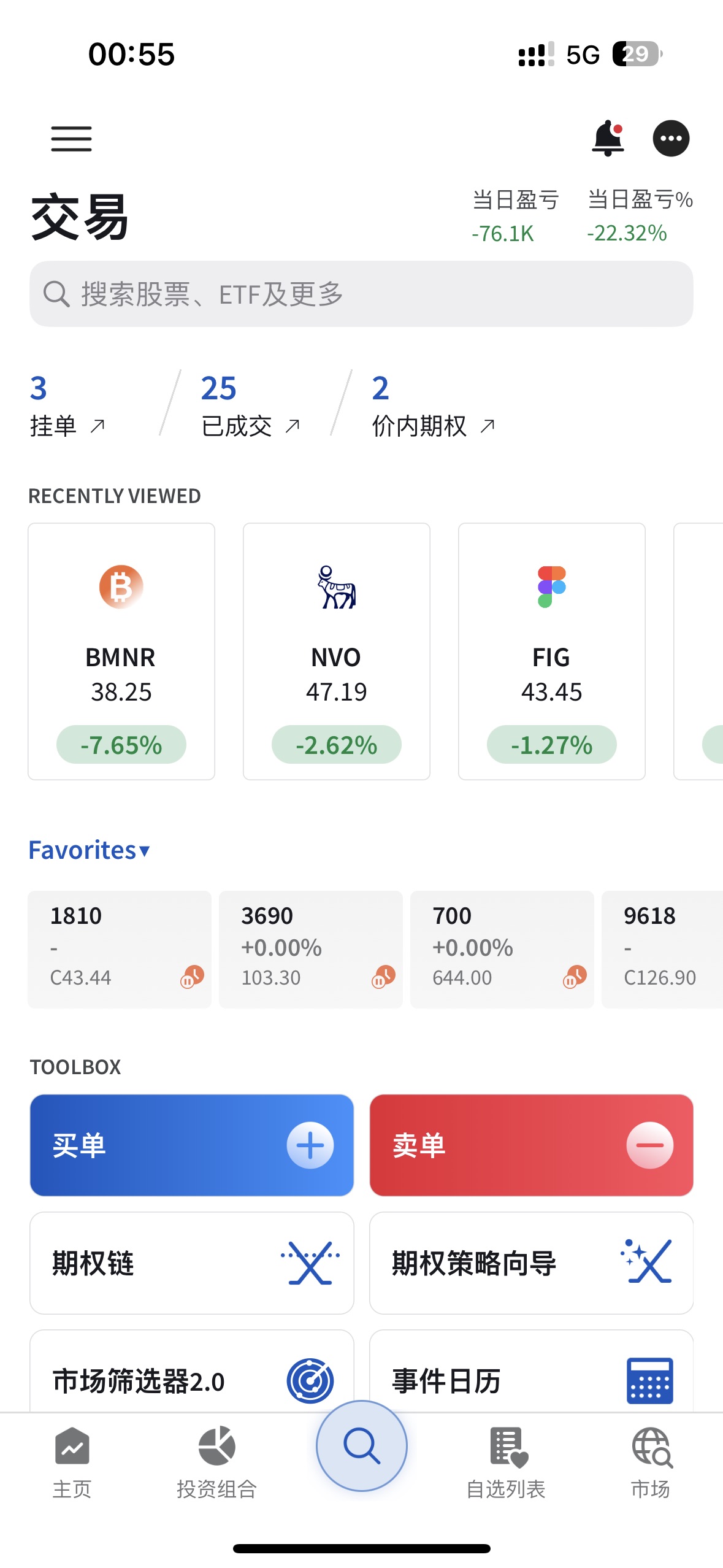
Task: Open the BMNR recently viewed card
Action: tap(121, 651)
